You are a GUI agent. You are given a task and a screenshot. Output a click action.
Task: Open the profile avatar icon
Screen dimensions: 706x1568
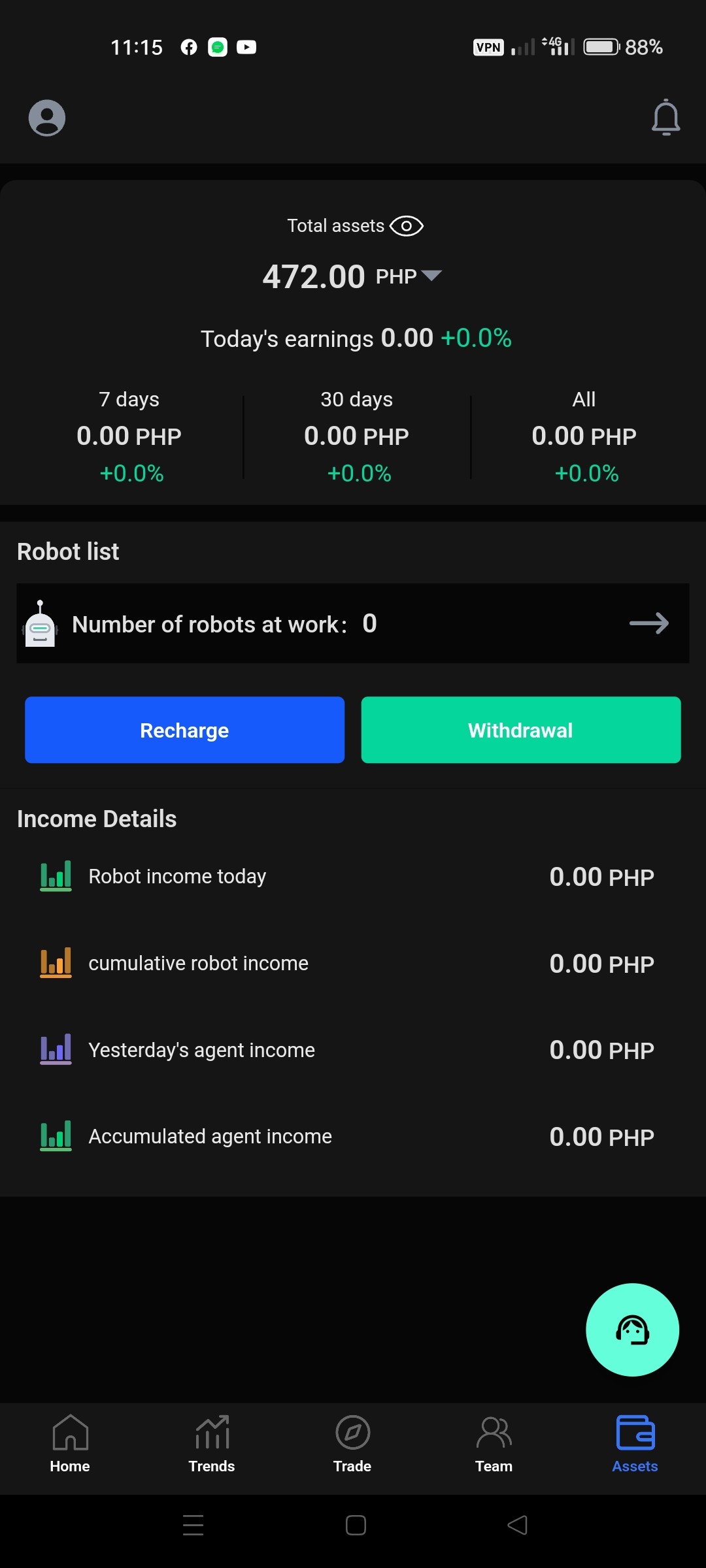pos(47,118)
